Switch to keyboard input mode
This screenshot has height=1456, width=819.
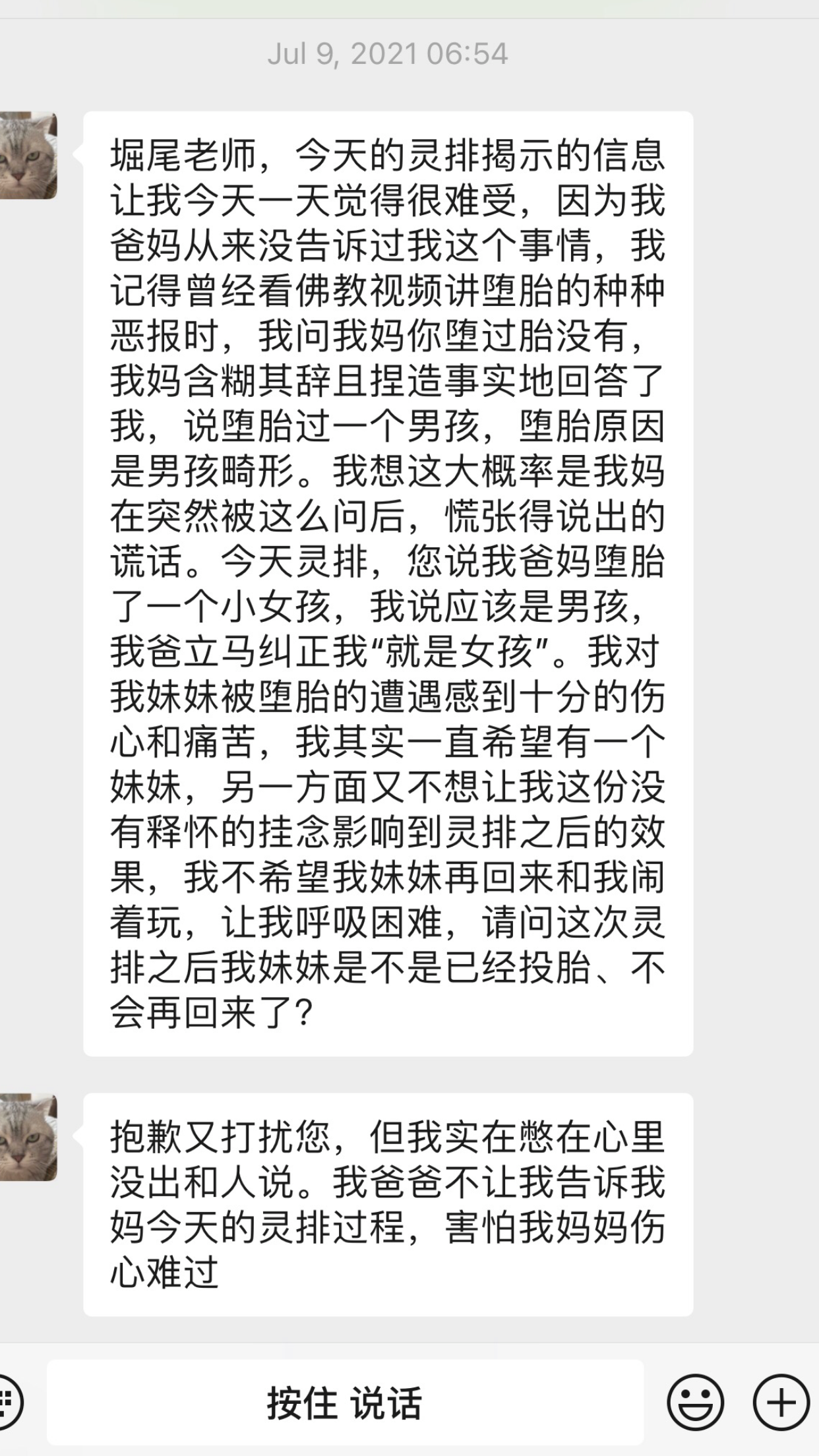click(x=9, y=1402)
